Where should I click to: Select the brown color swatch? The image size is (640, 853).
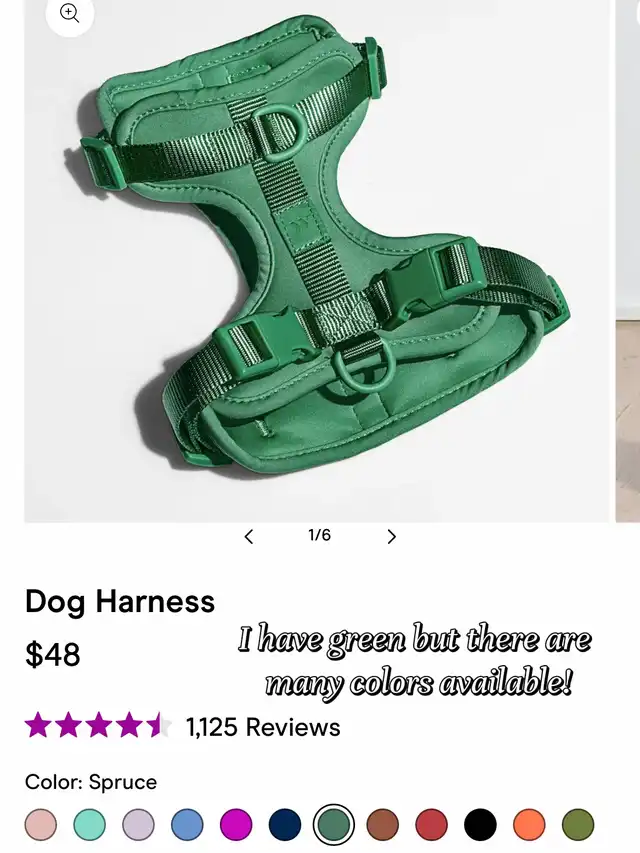coord(382,825)
